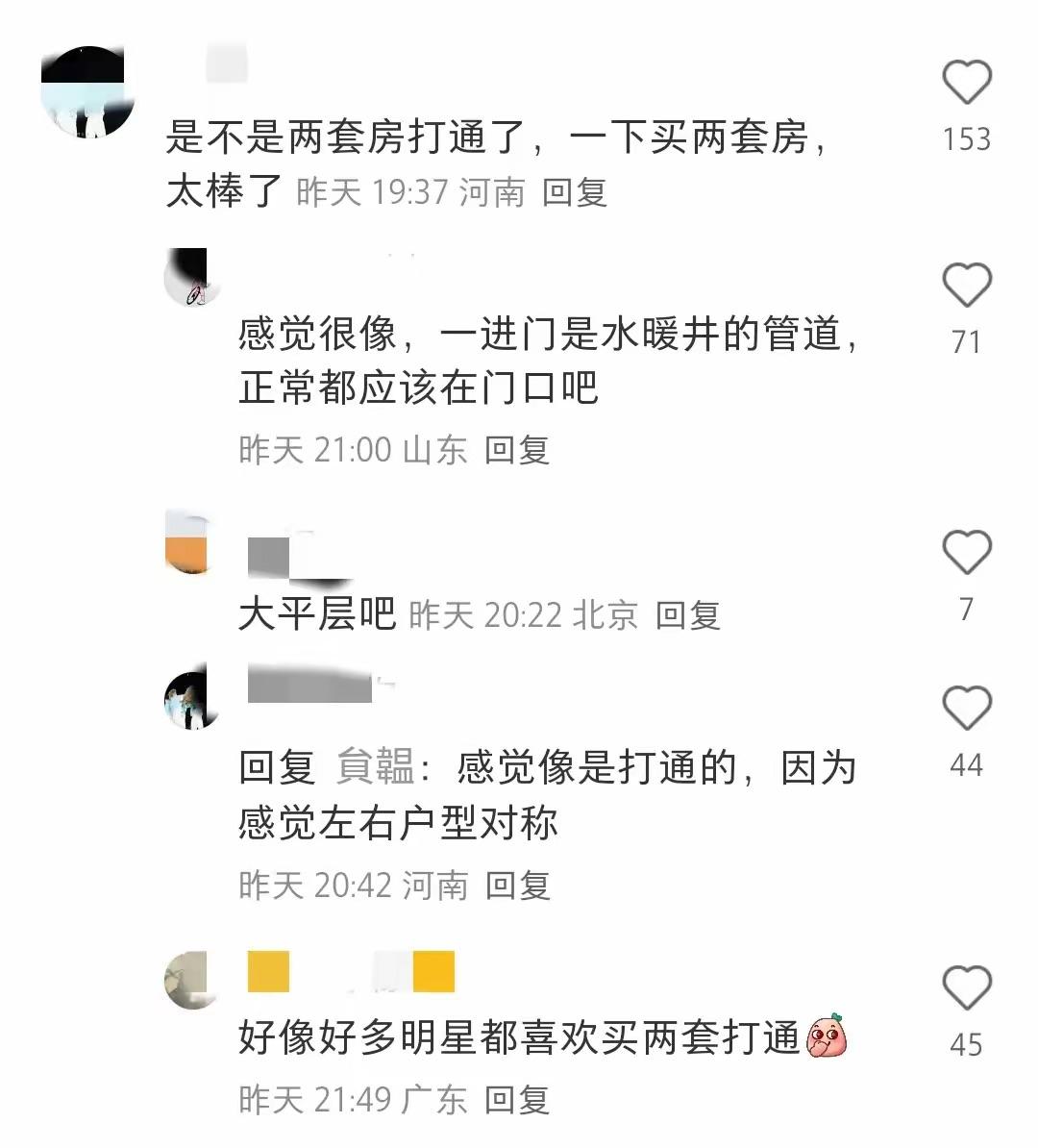Like the 大平层吧 comment

click(966, 553)
